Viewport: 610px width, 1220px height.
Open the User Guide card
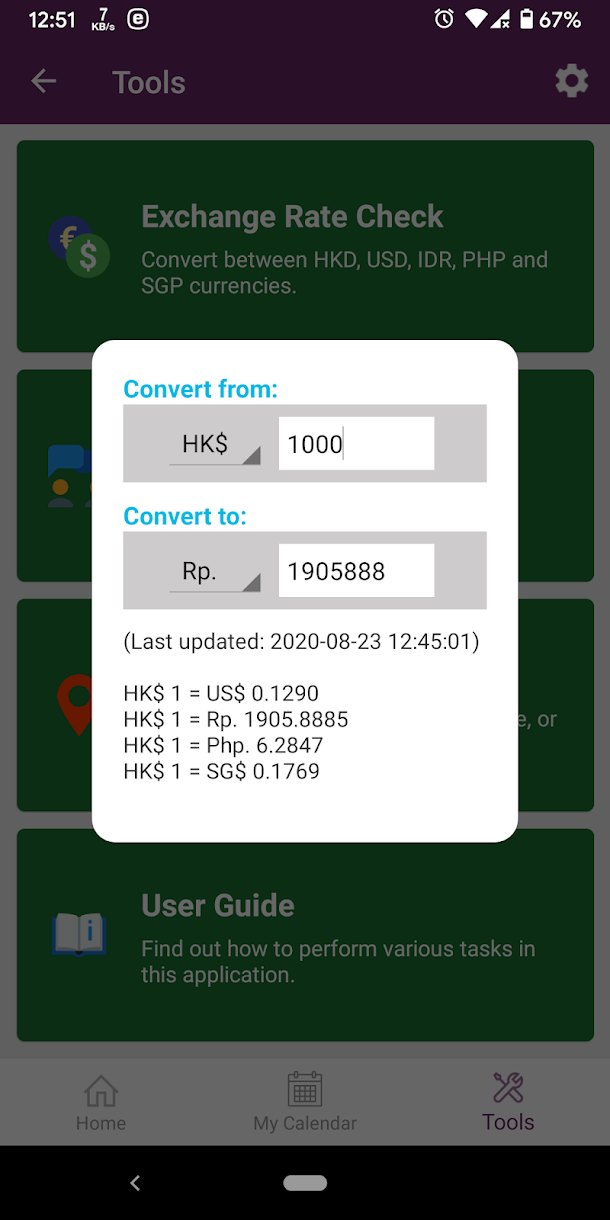pos(305,935)
